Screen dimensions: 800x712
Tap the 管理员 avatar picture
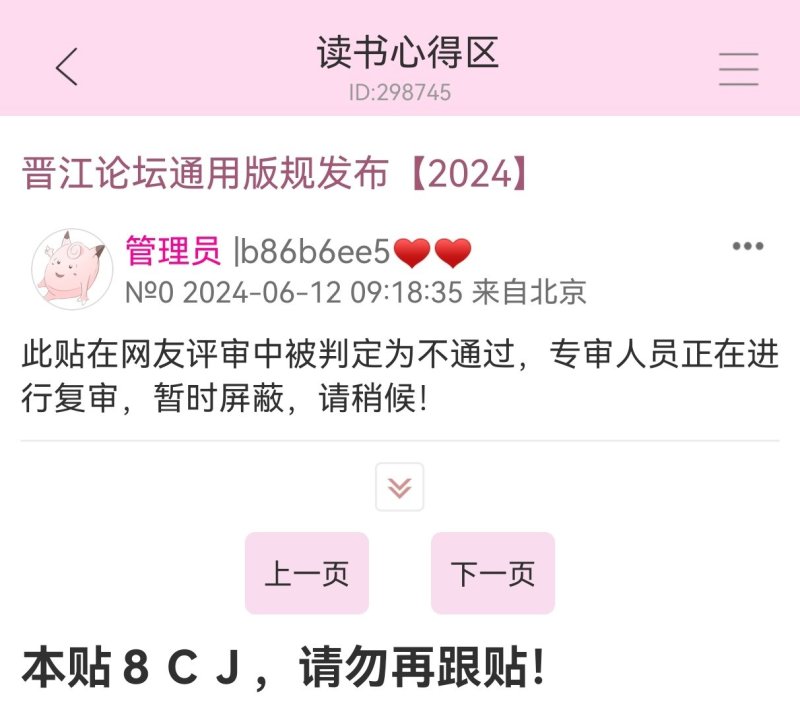[71, 268]
